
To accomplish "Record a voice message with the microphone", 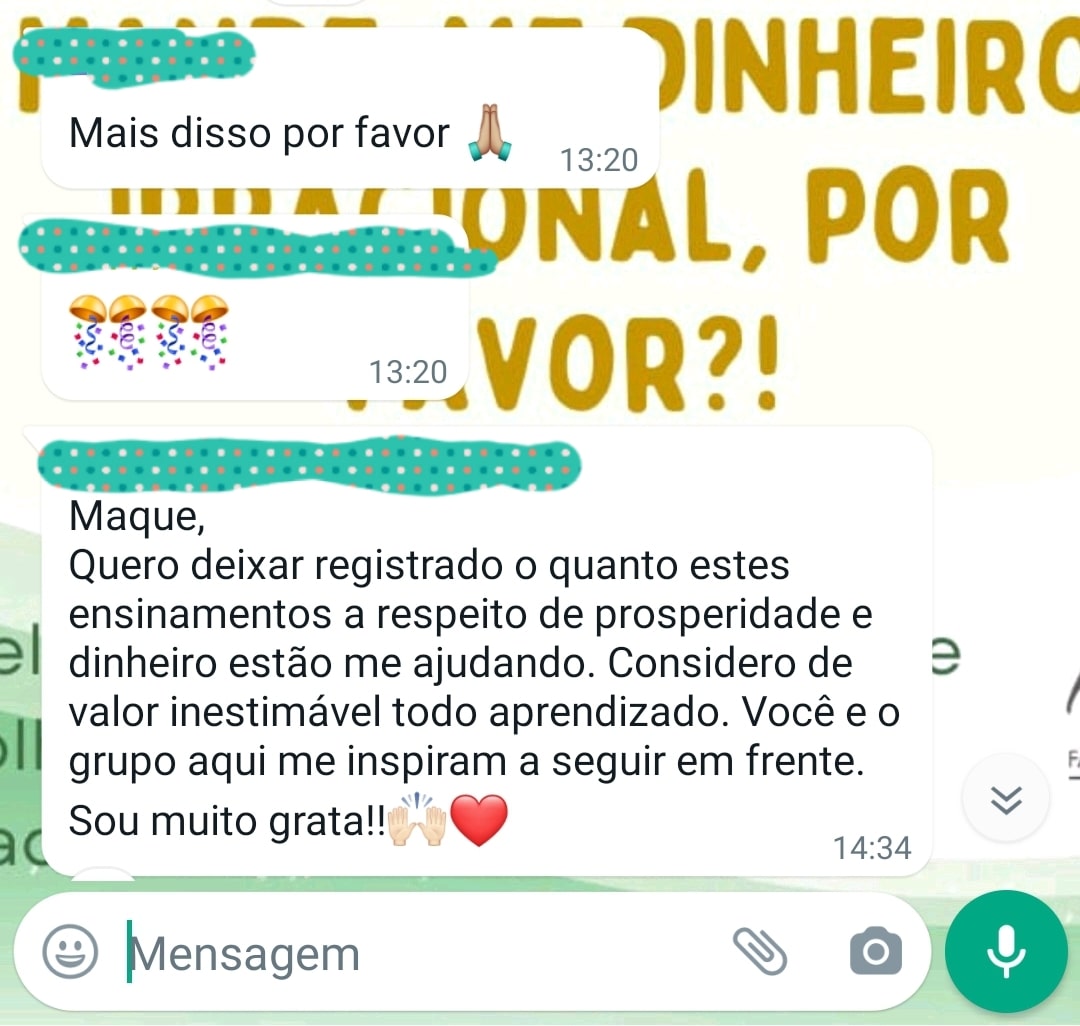I will (x=1006, y=951).
